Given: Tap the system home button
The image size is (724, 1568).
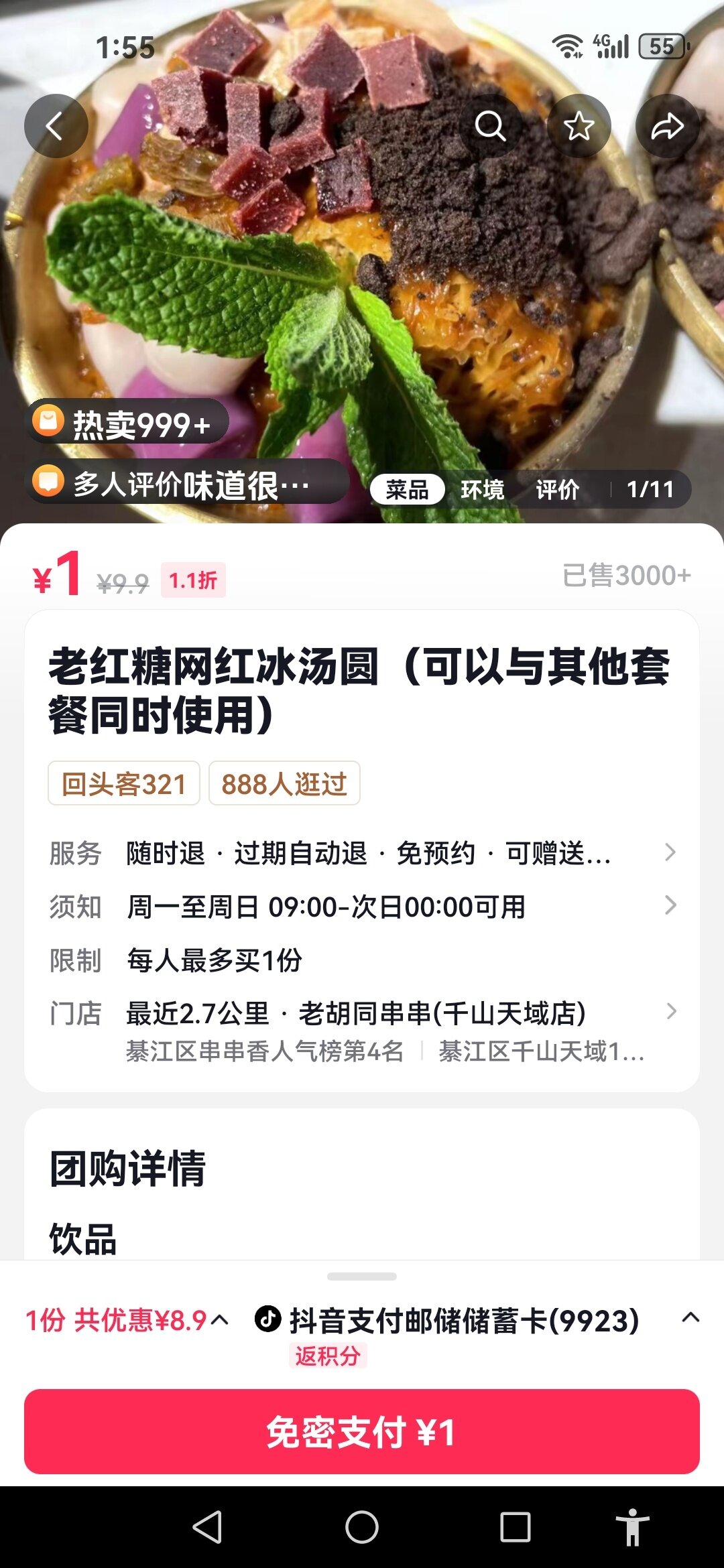Looking at the screenshot, I should (362, 1528).
